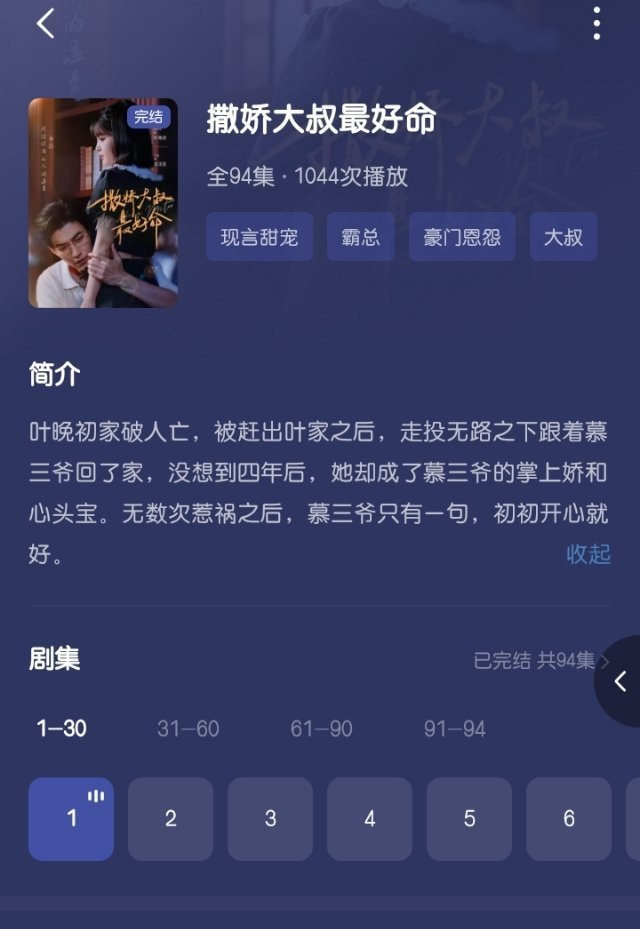
Task: Go back using the top arrow
Action: (45, 23)
